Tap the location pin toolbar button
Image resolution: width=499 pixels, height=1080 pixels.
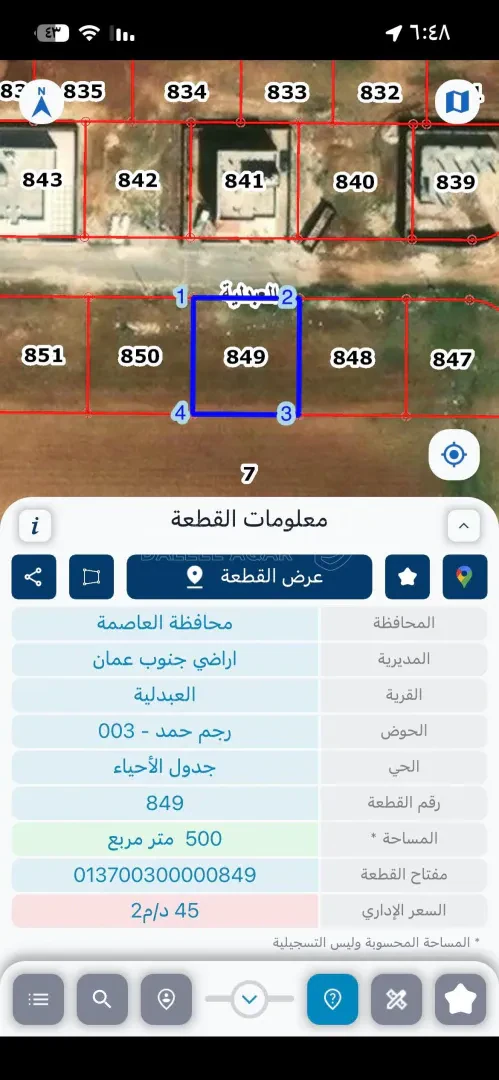click(x=166, y=999)
